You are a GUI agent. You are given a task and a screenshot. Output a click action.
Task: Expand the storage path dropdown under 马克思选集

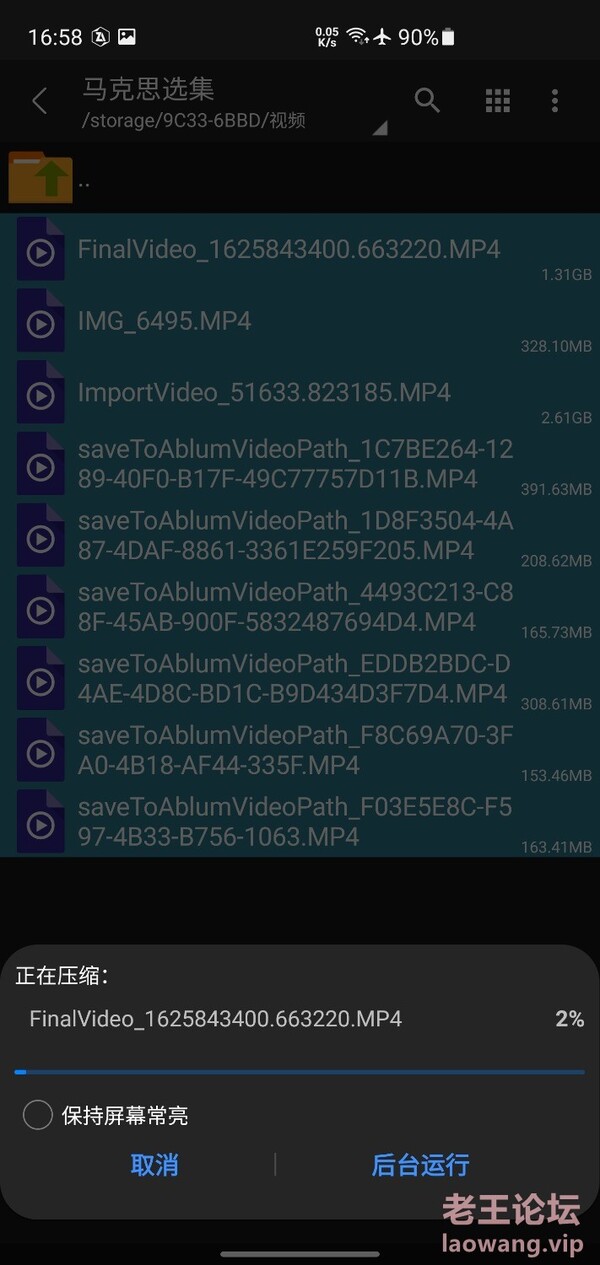click(x=379, y=128)
